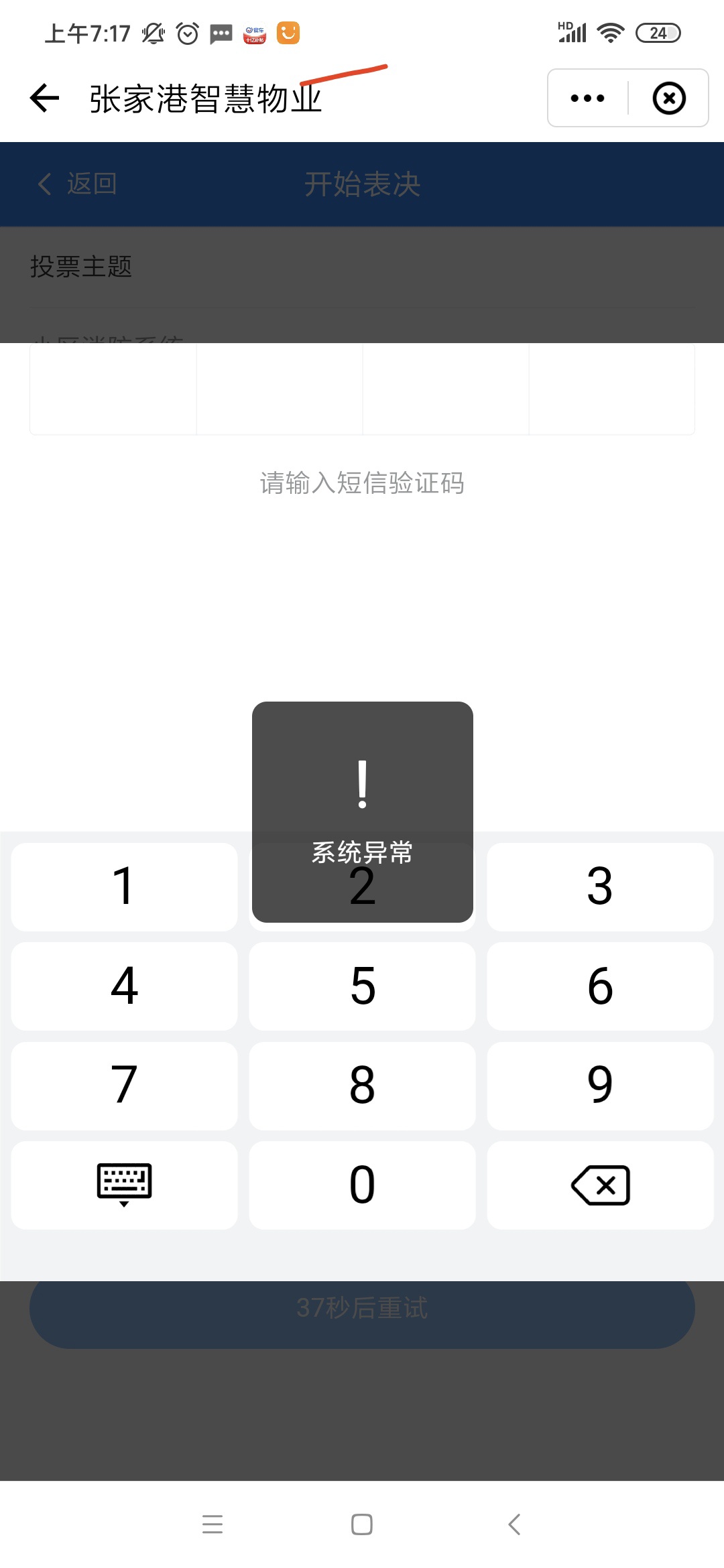Go back using the top-left arrow
This screenshot has width=724, height=1568.
click(x=45, y=99)
